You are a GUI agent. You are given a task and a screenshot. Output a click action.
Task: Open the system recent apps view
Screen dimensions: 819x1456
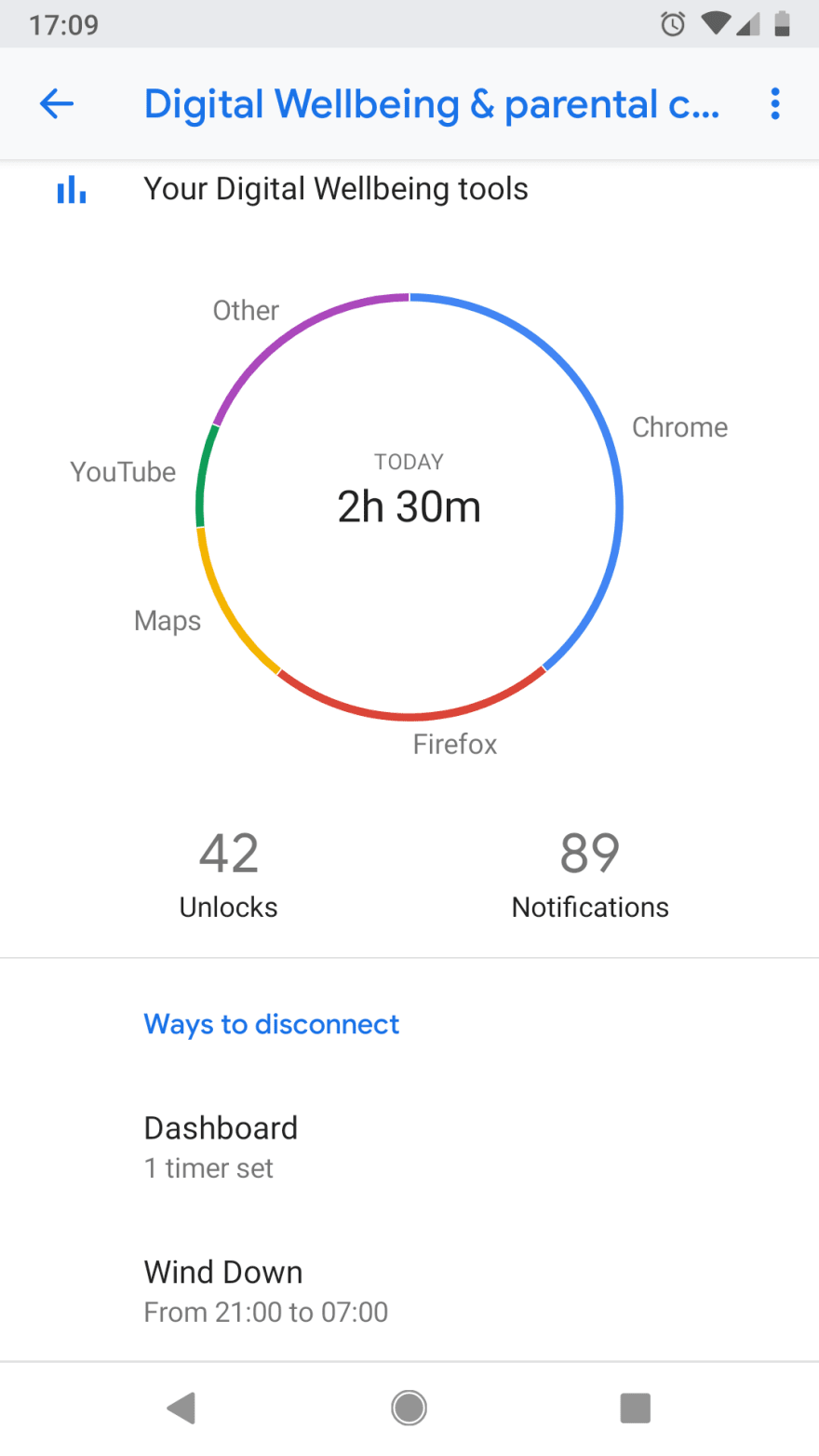click(x=636, y=1408)
